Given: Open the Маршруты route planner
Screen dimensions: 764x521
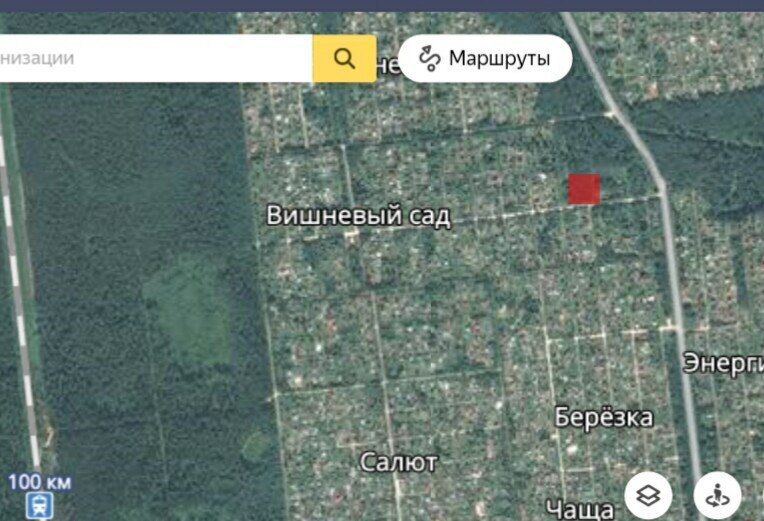Looking at the screenshot, I should [x=485, y=58].
